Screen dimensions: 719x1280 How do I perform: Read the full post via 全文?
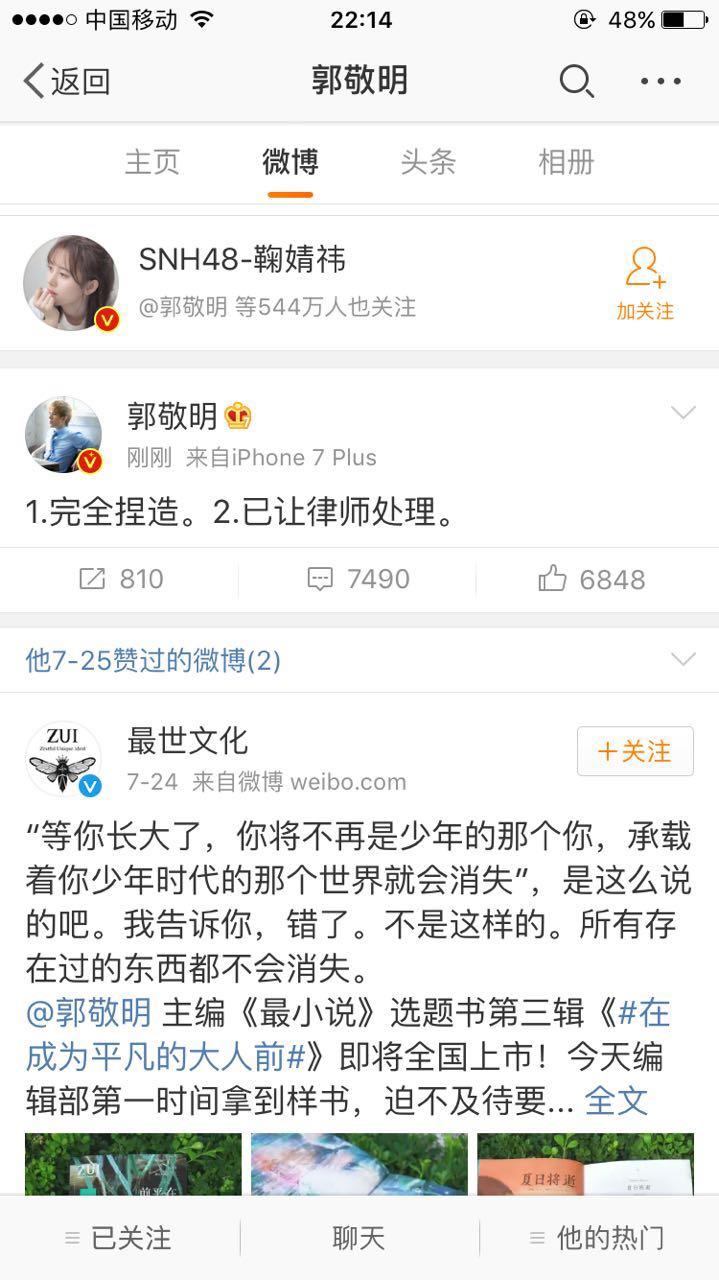pos(616,1100)
